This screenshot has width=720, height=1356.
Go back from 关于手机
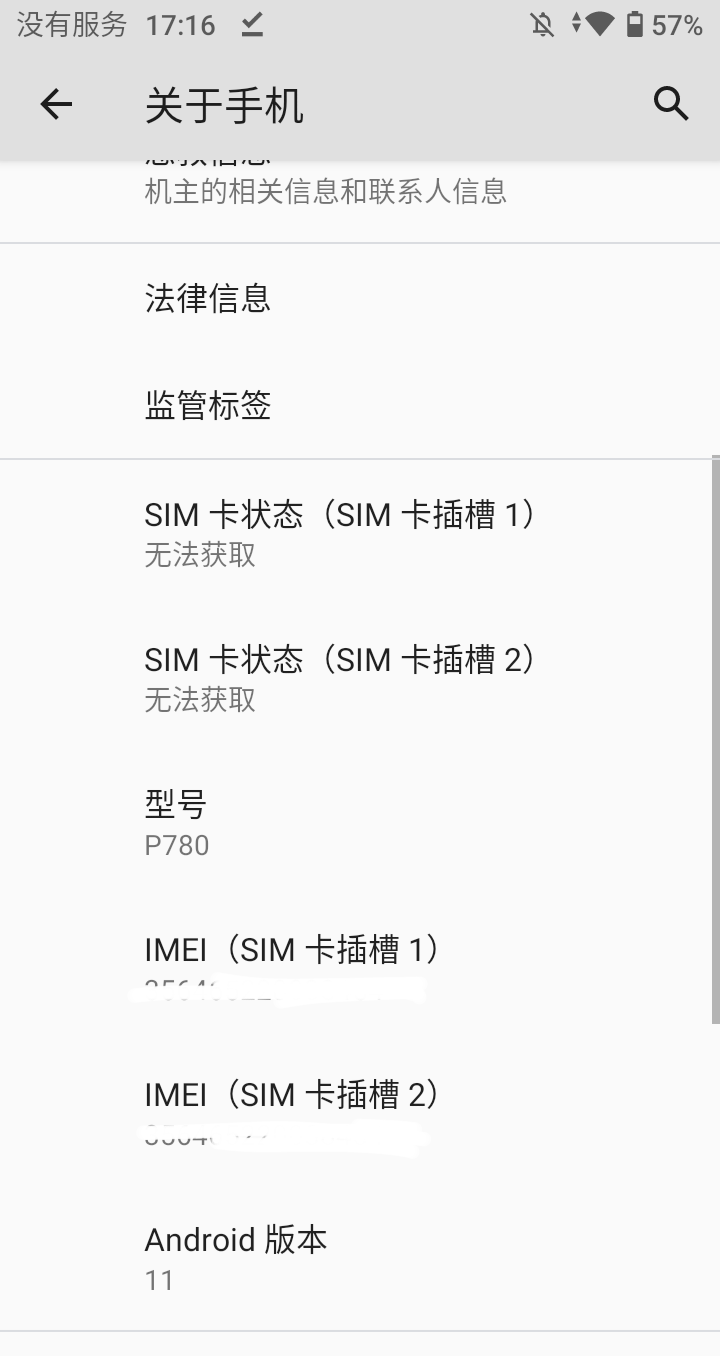pyautogui.click(x=56, y=104)
